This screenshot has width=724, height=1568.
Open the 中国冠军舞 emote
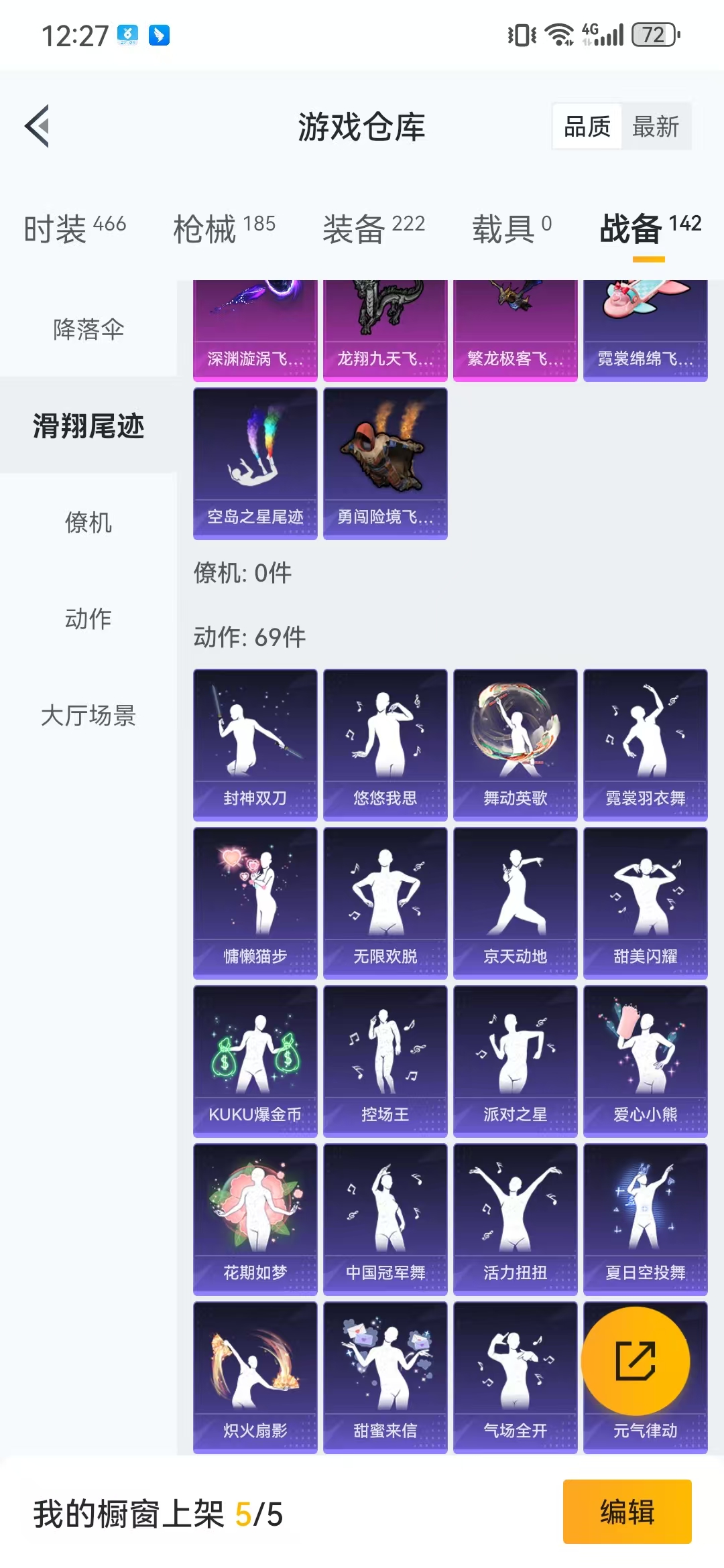[x=385, y=1219]
